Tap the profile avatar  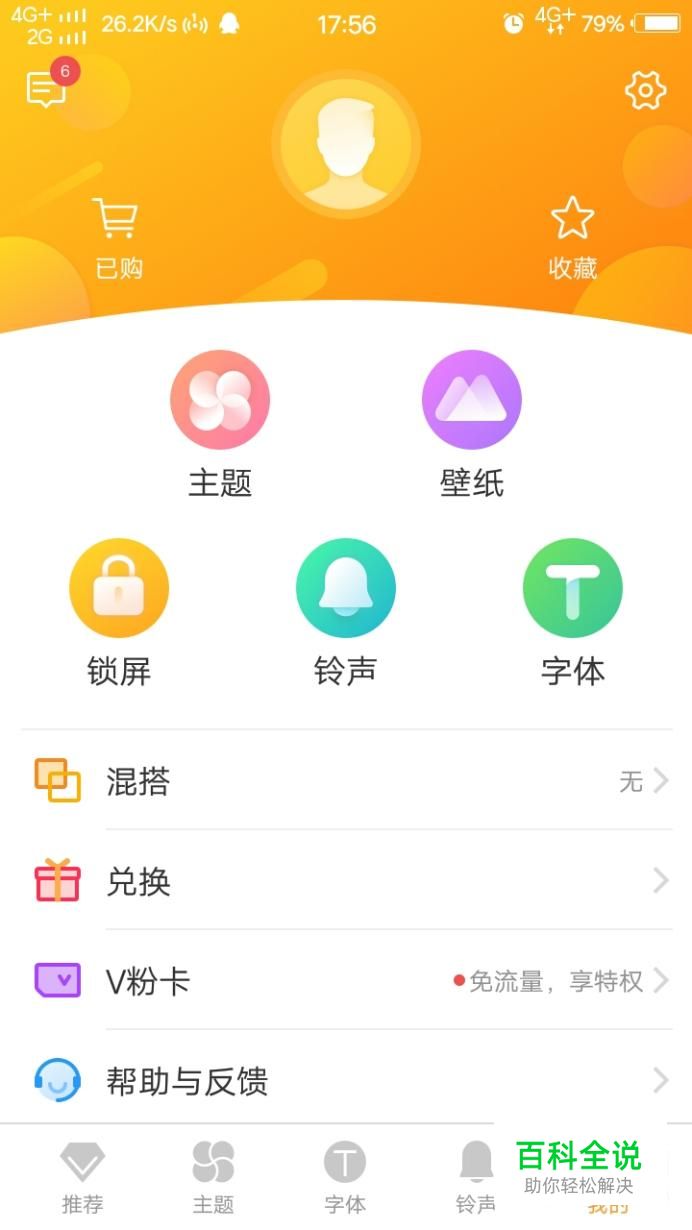[345, 144]
